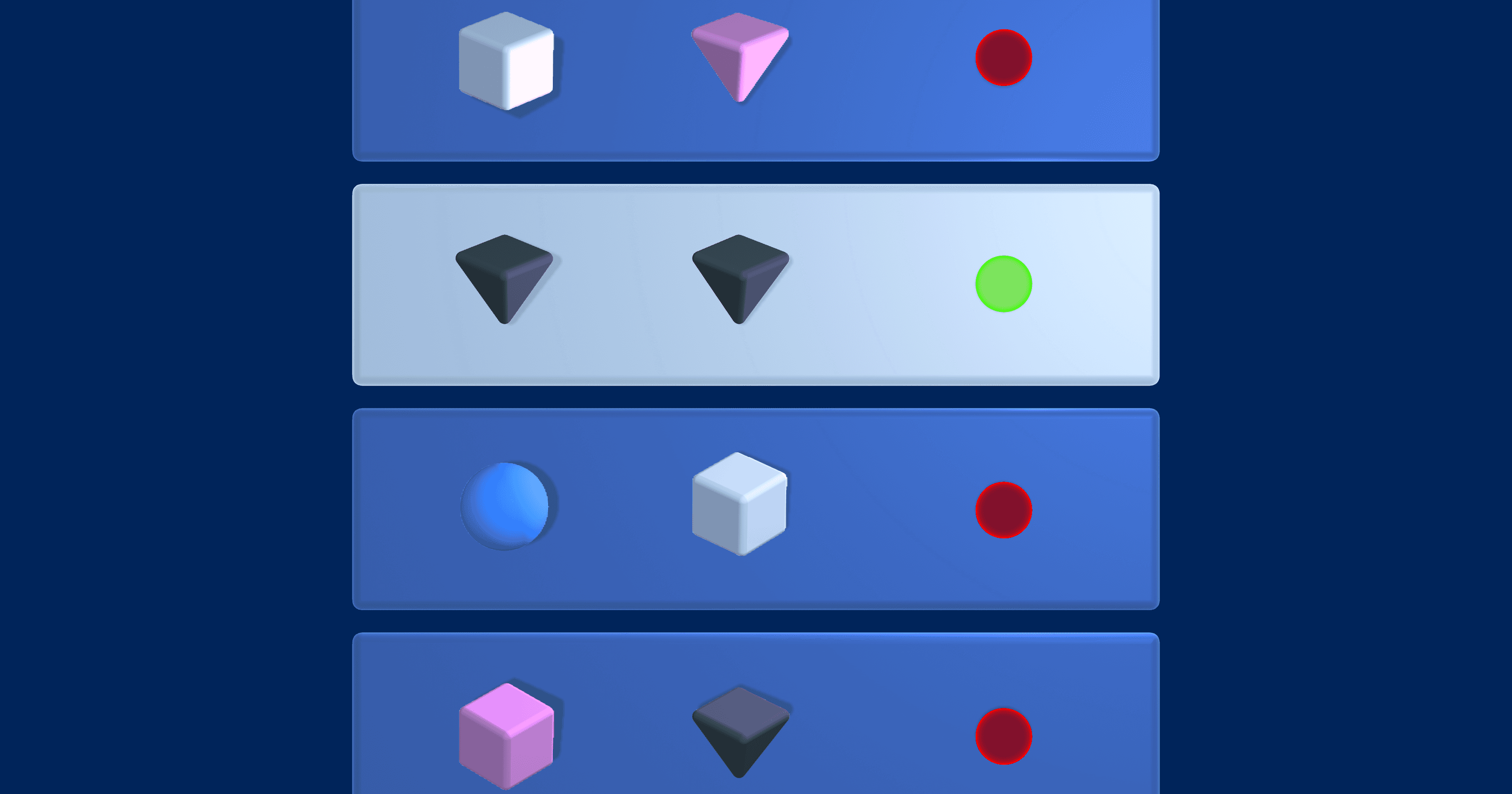Tap the row with two dark pyramids
Image resolution: width=1512 pixels, height=794 pixels.
tap(756, 285)
